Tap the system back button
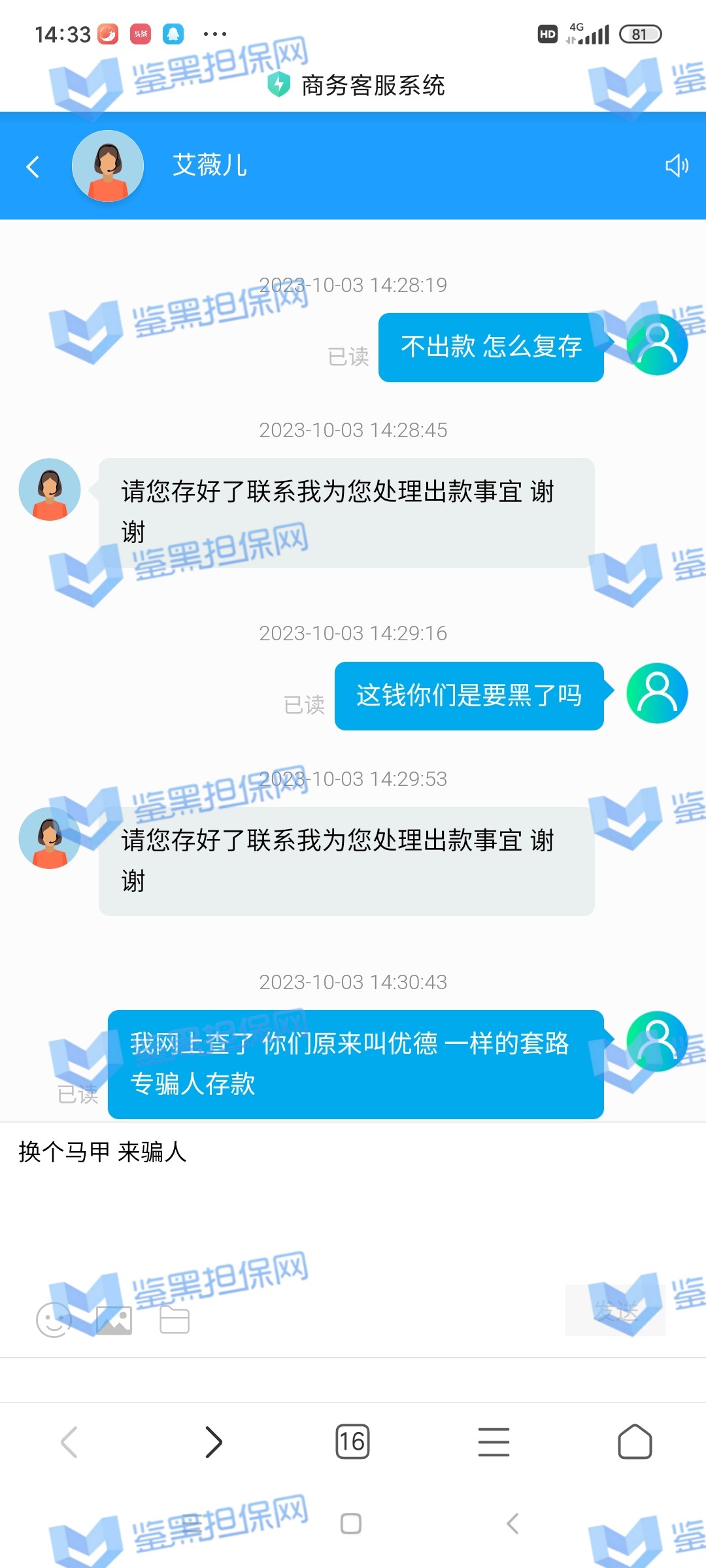Screen dimensions: 706x1568 (x=513, y=1524)
